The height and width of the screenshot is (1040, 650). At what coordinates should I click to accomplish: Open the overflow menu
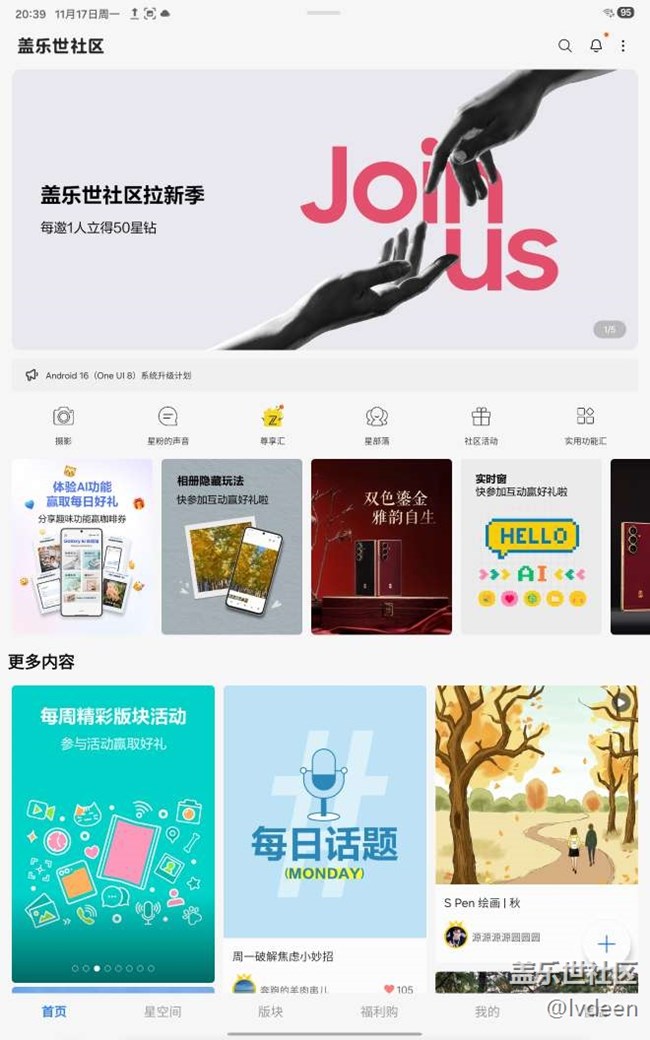tap(623, 46)
